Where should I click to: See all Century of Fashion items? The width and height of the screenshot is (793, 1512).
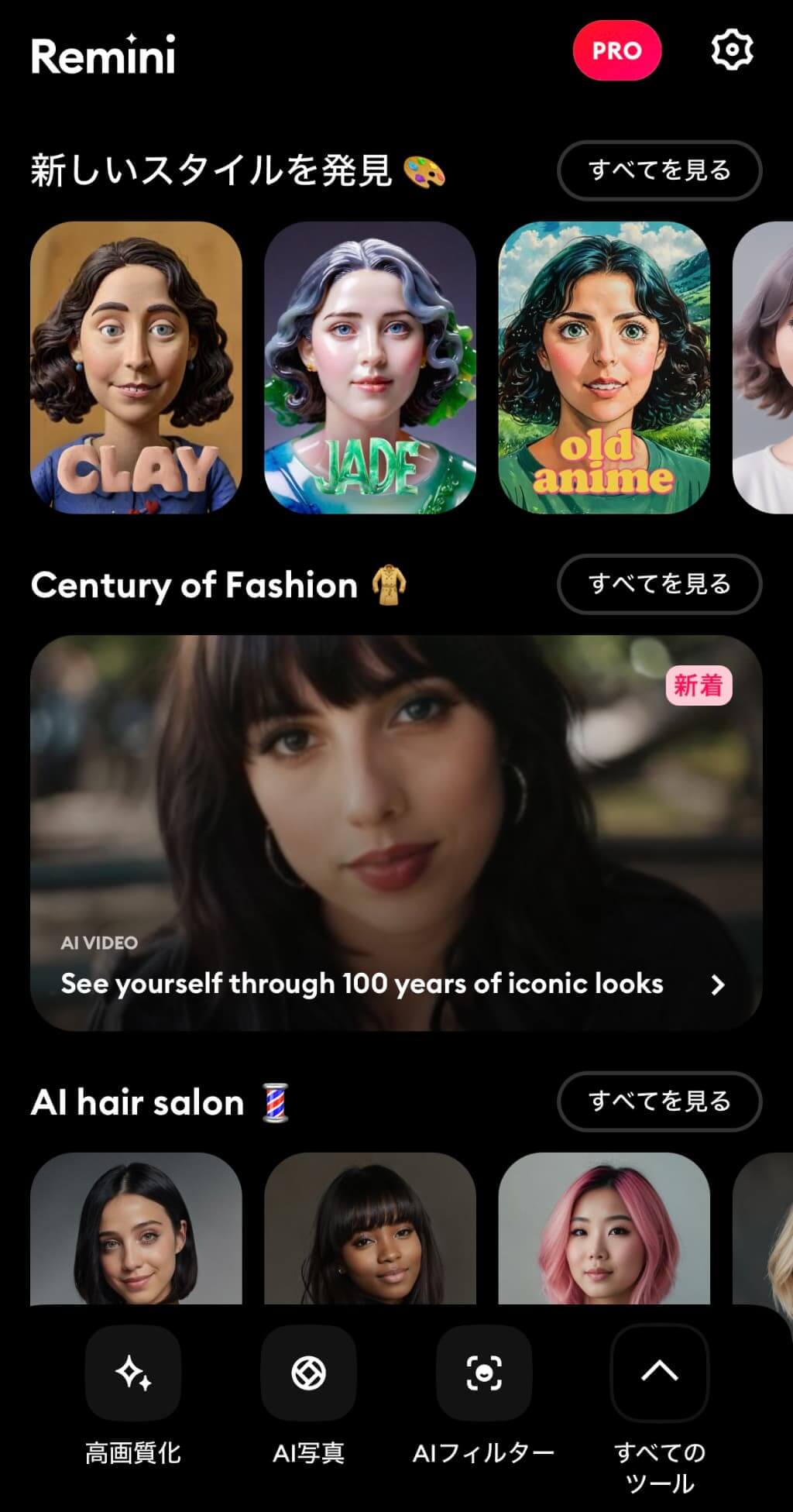[x=659, y=584]
